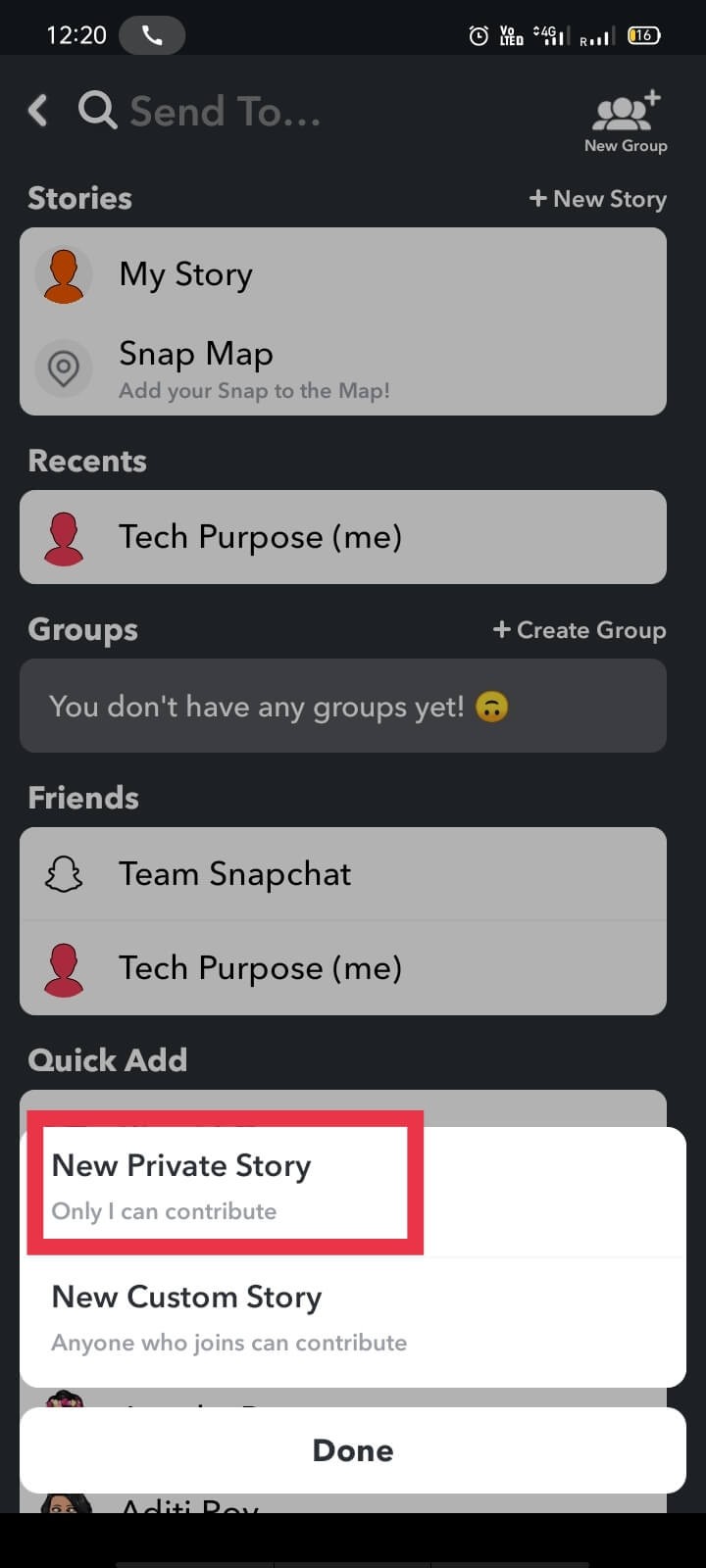Select Tech Purpose (me) under Friends
The image size is (706, 1568).
tap(260, 968)
